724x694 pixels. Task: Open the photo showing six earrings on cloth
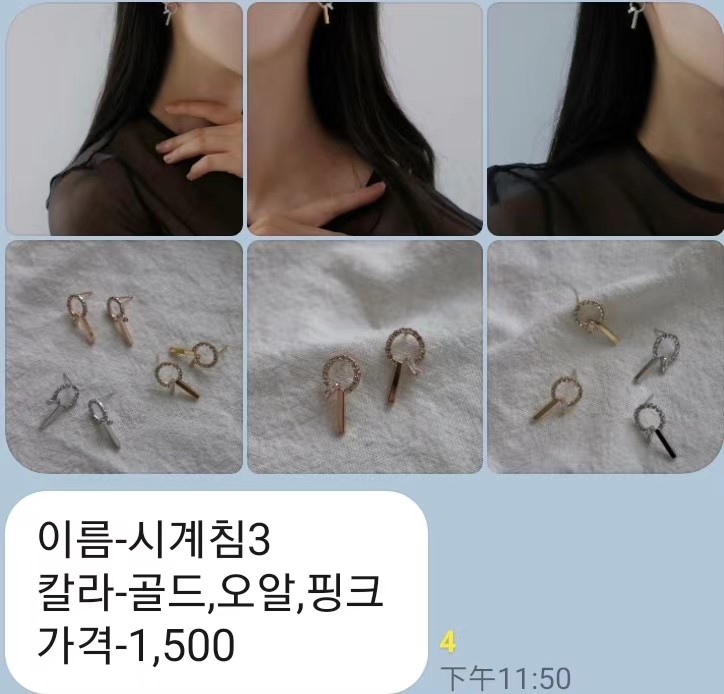pyautogui.click(x=124, y=356)
